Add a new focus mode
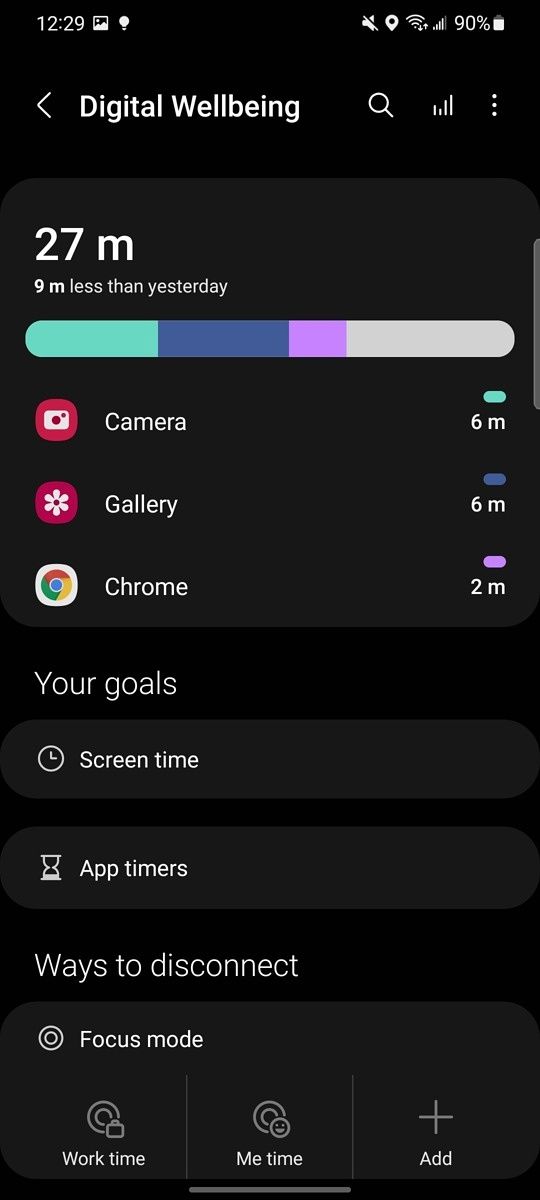Screen dimensions: 540x1200 (436, 1135)
